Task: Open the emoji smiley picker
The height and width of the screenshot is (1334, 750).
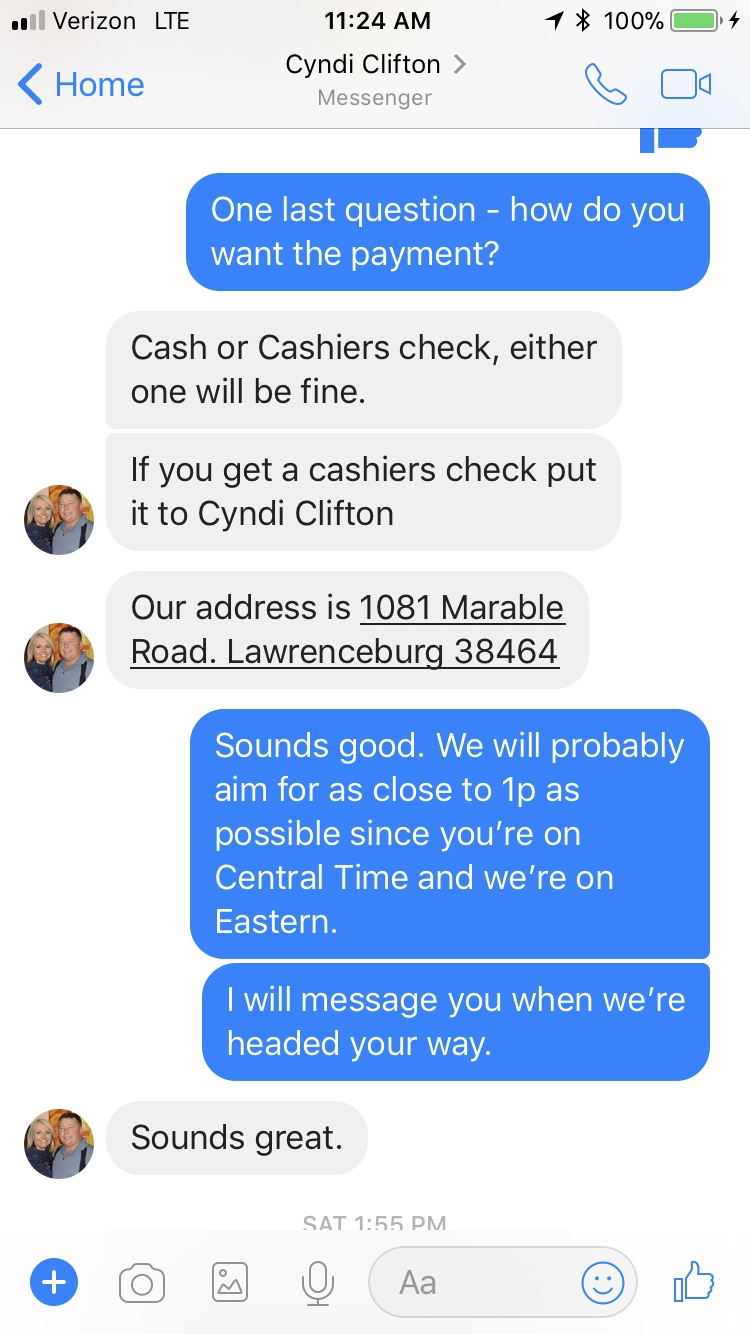Action: click(603, 1282)
